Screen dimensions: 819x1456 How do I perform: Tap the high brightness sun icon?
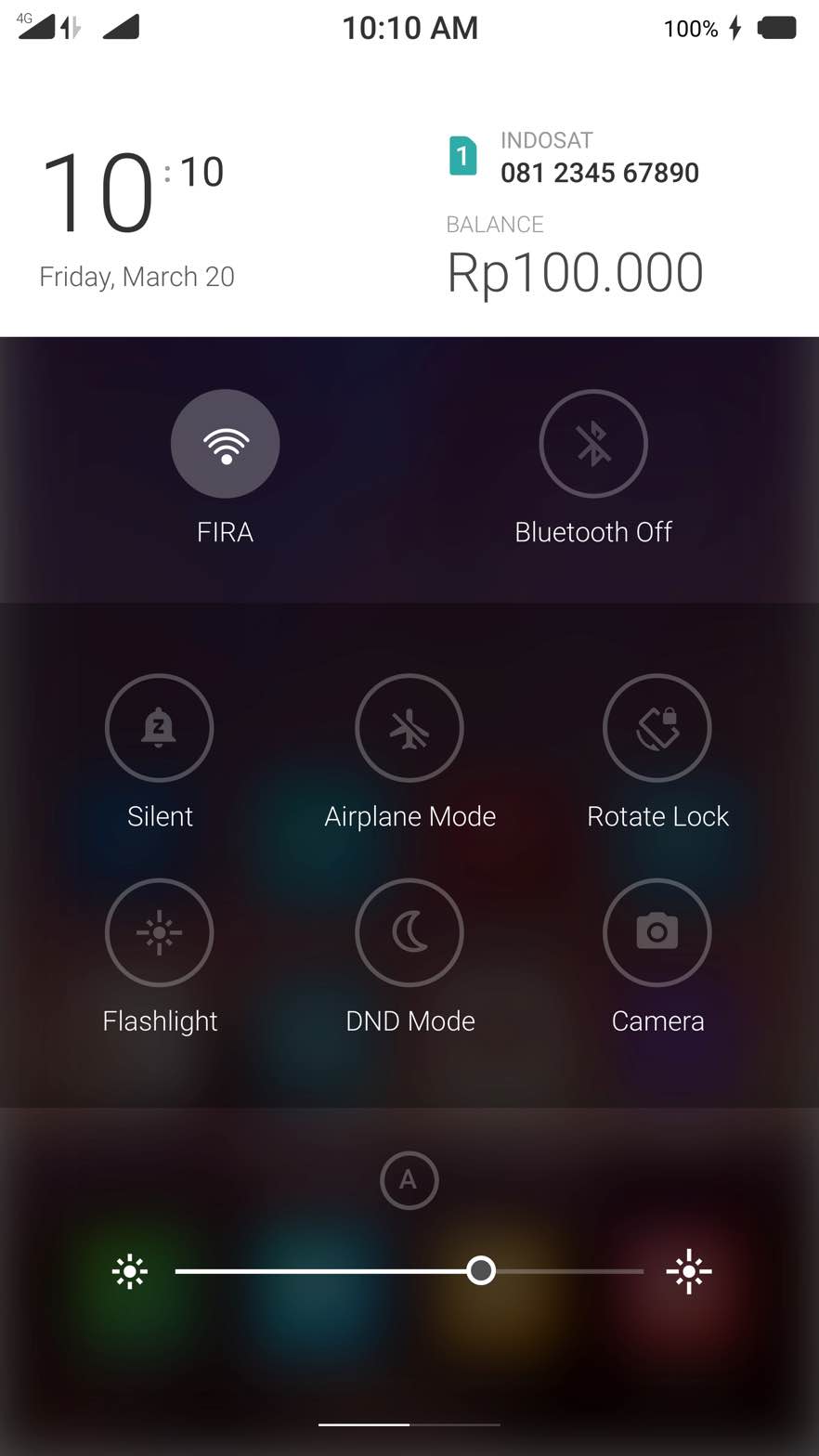tap(688, 1271)
